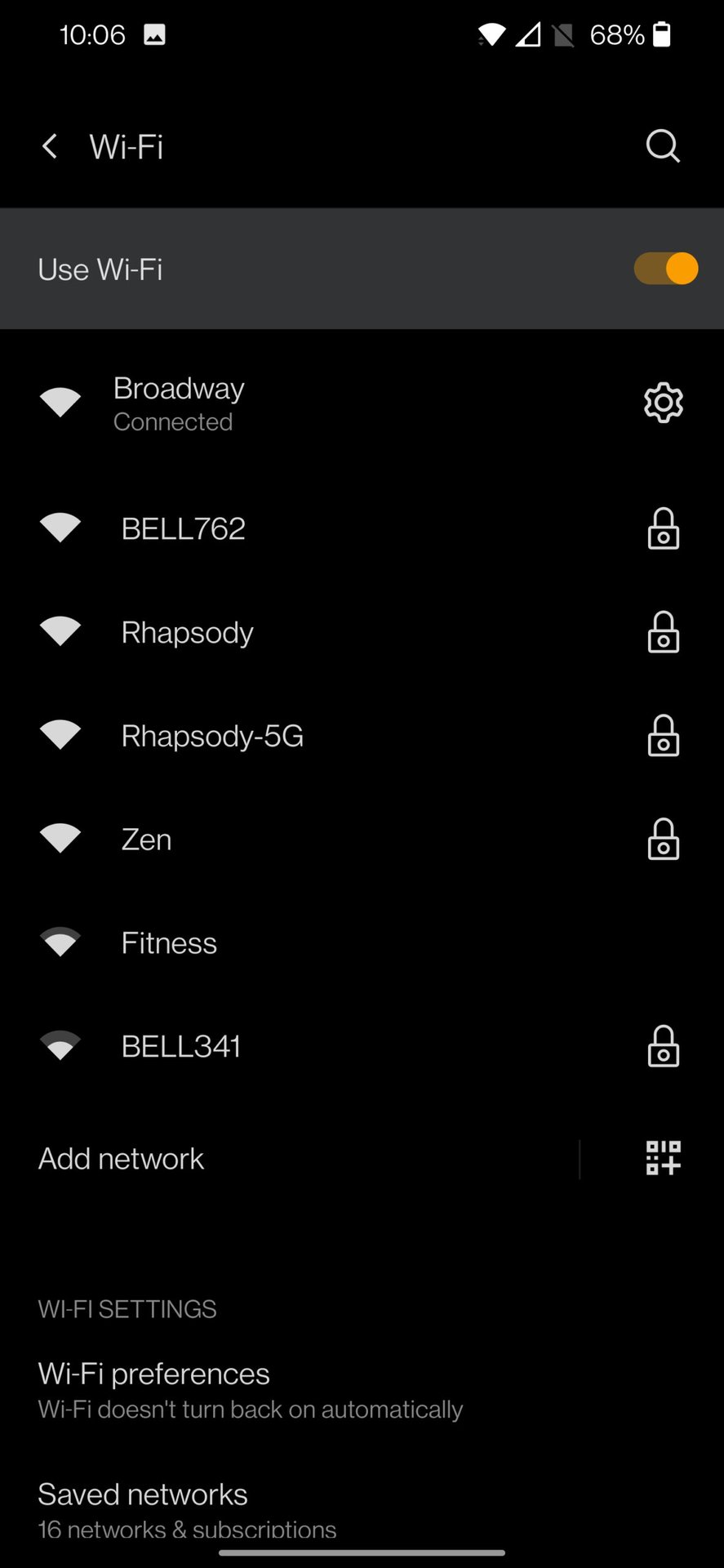Viewport: 724px width, 1568px height.
Task: Select the BELL341 network
Action: click(x=181, y=1046)
